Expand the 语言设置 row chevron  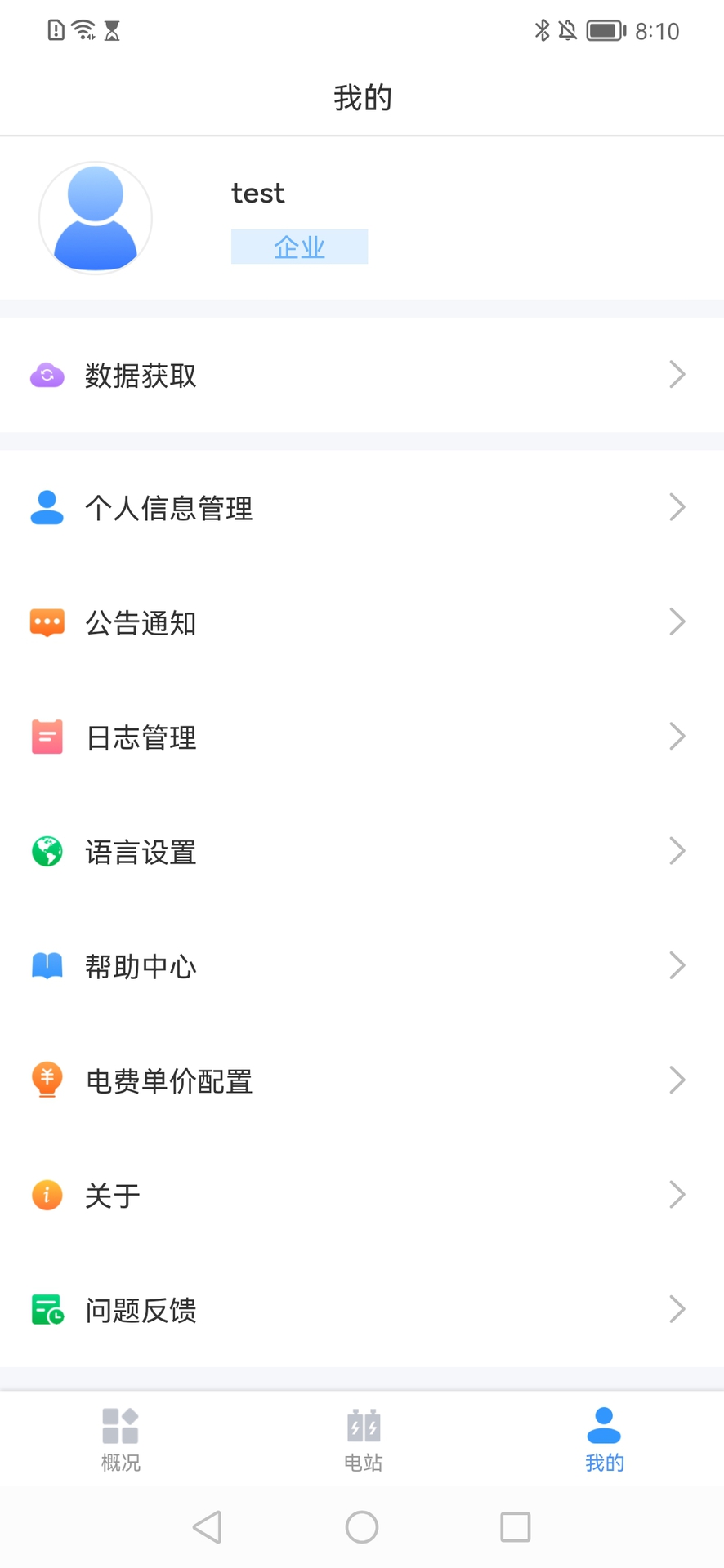[x=677, y=851]
